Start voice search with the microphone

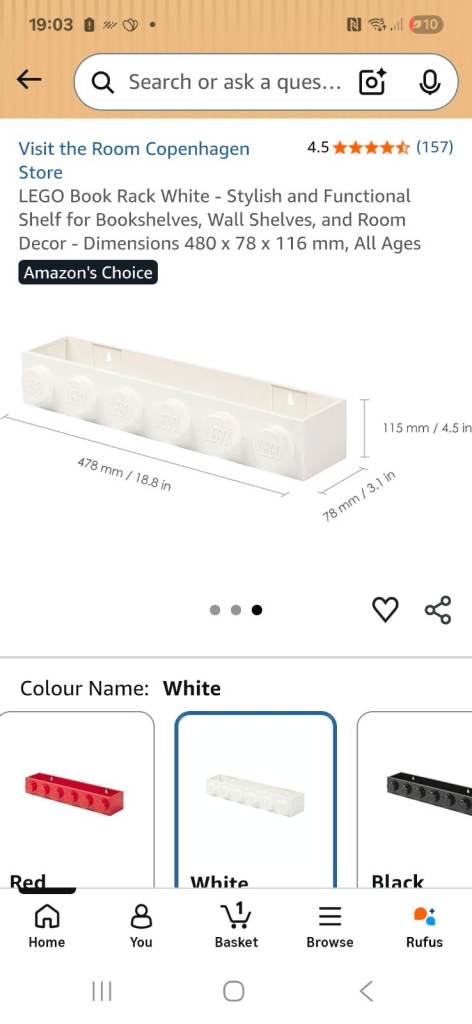(x=429, y=82)
